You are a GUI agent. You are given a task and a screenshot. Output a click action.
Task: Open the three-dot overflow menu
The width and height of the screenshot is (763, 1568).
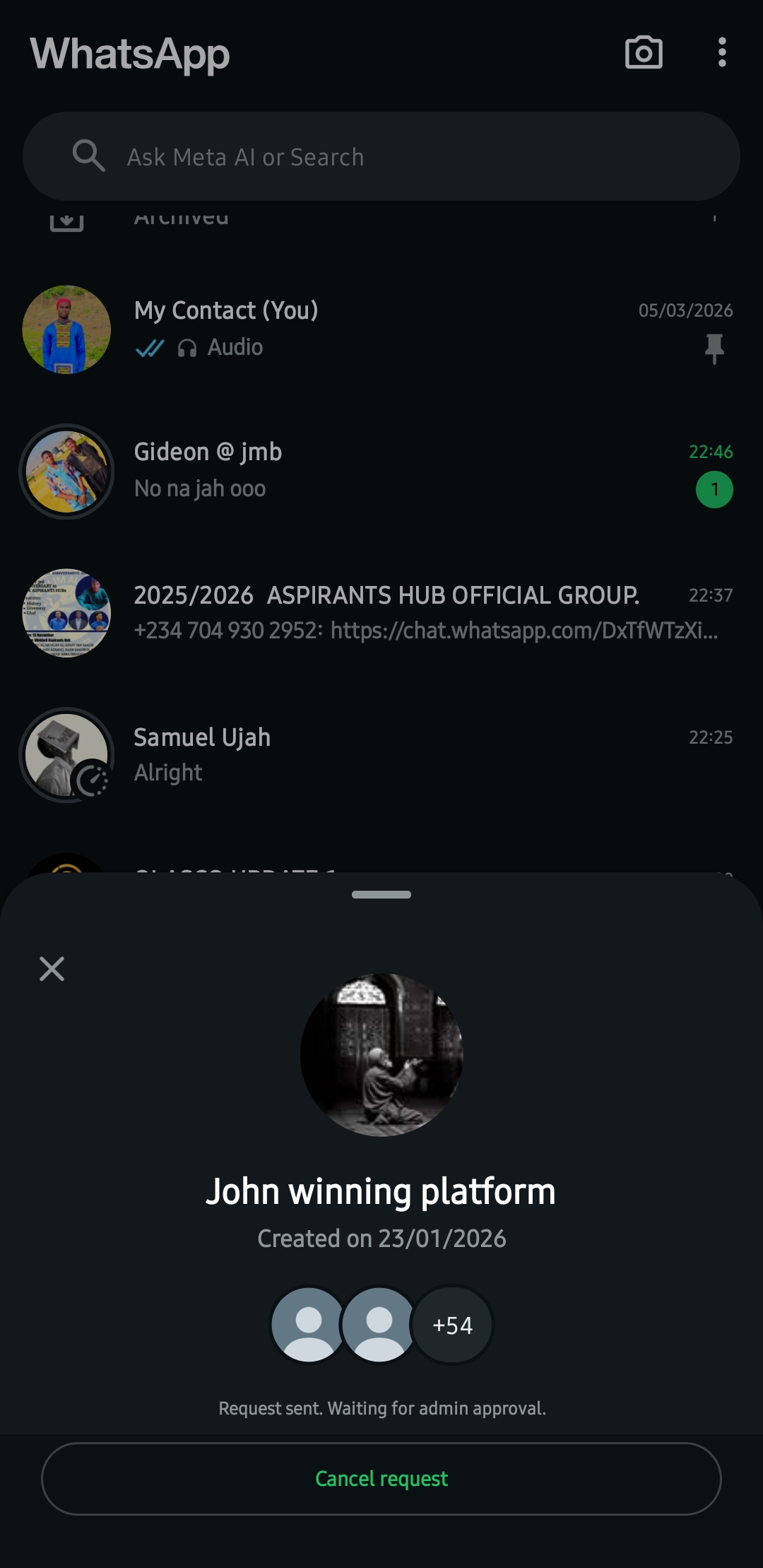click(721, 53)
